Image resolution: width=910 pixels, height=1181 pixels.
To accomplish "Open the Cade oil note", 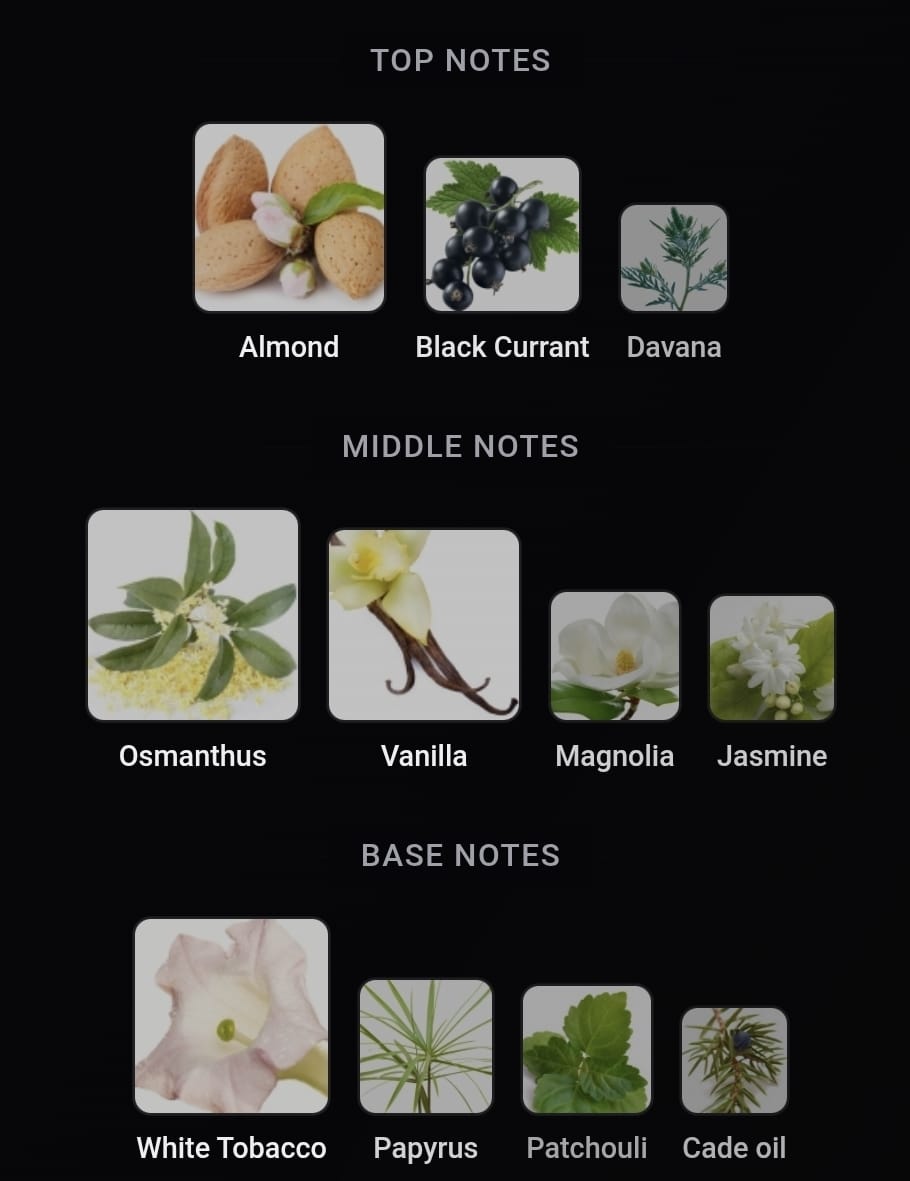I will (x=734, y=1060).
